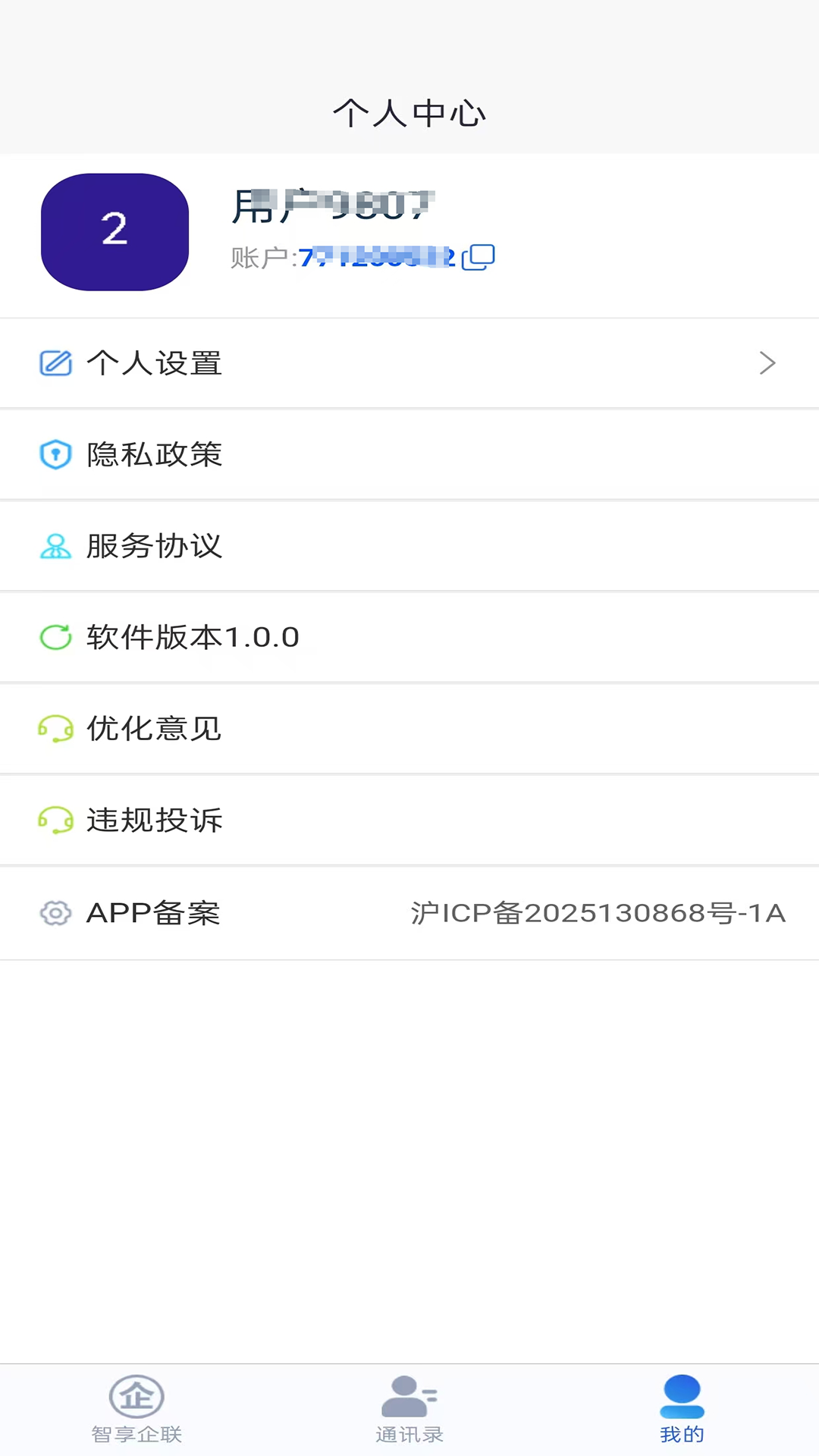
Task: Check for updates on 软件版本1.0.0 row
Action: (x=193, y=637)
